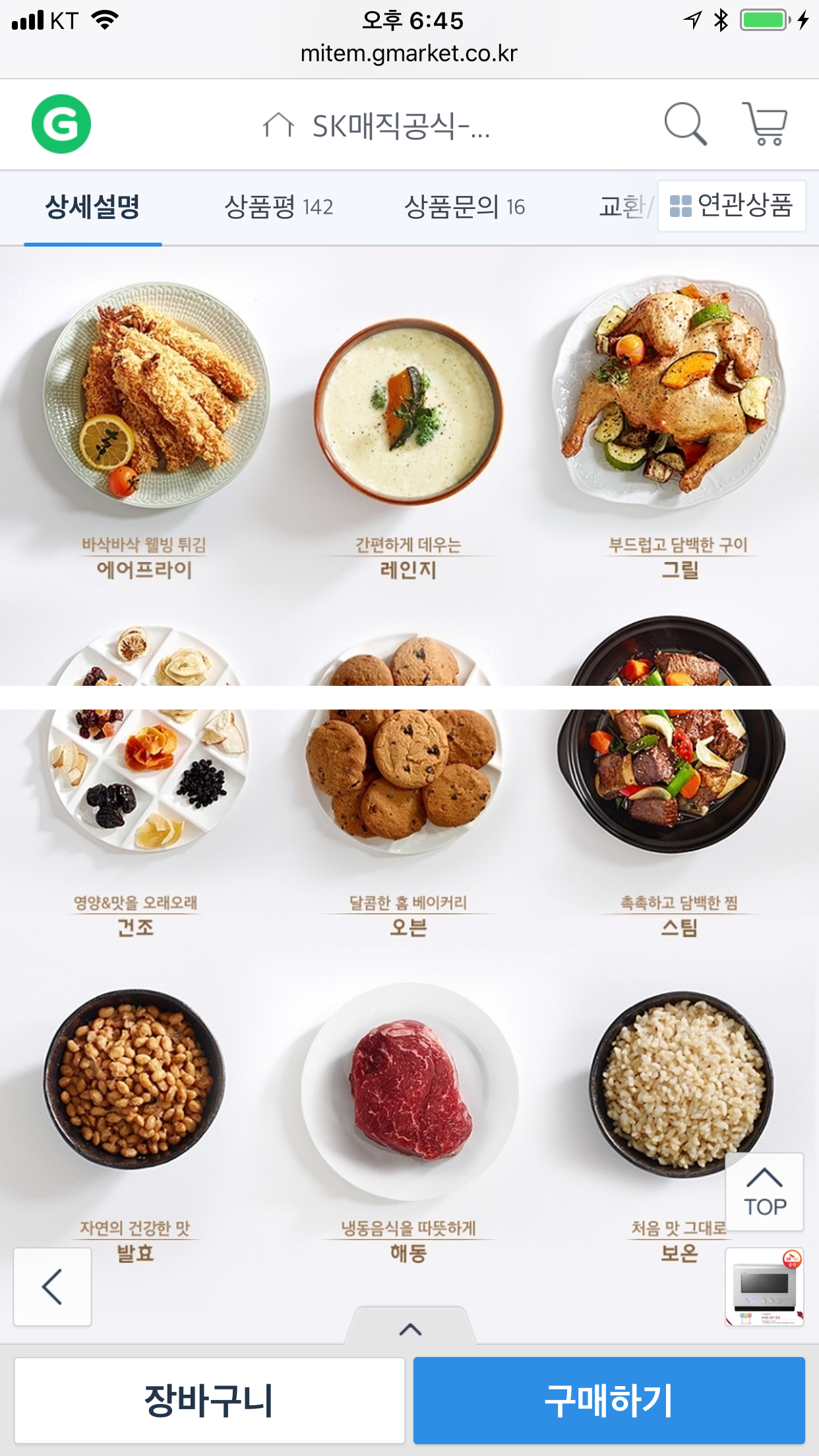Open the 교환 tab

point(623,207)
